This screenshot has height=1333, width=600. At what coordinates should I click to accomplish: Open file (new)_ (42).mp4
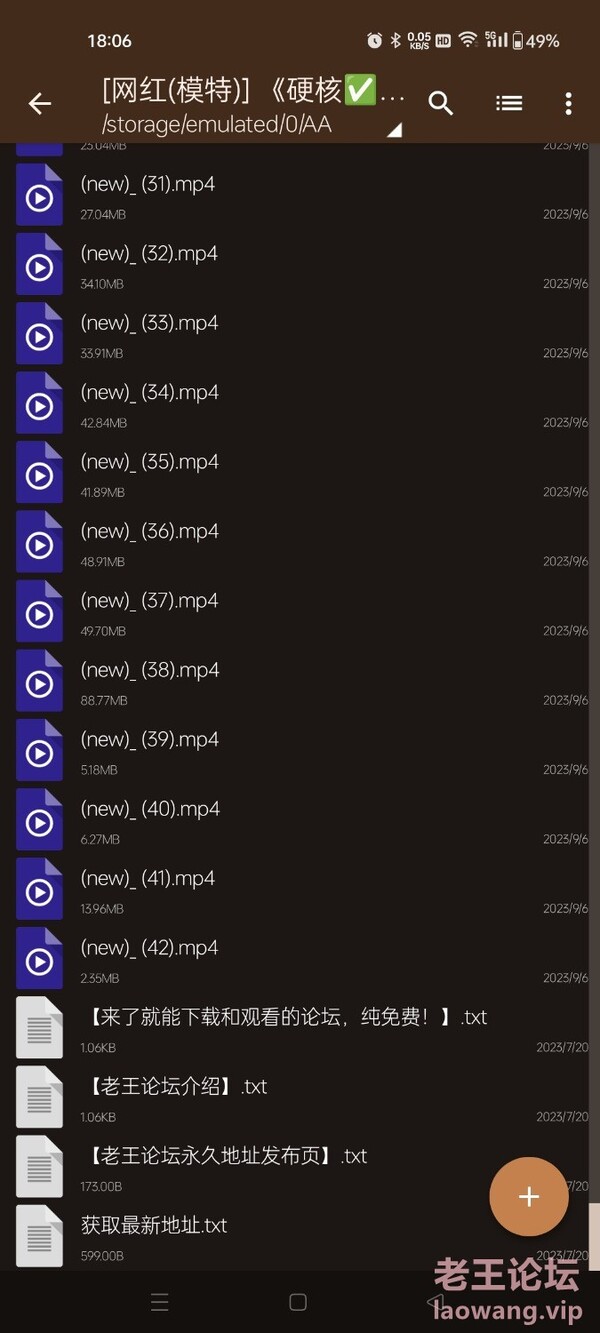coord(300,959)
